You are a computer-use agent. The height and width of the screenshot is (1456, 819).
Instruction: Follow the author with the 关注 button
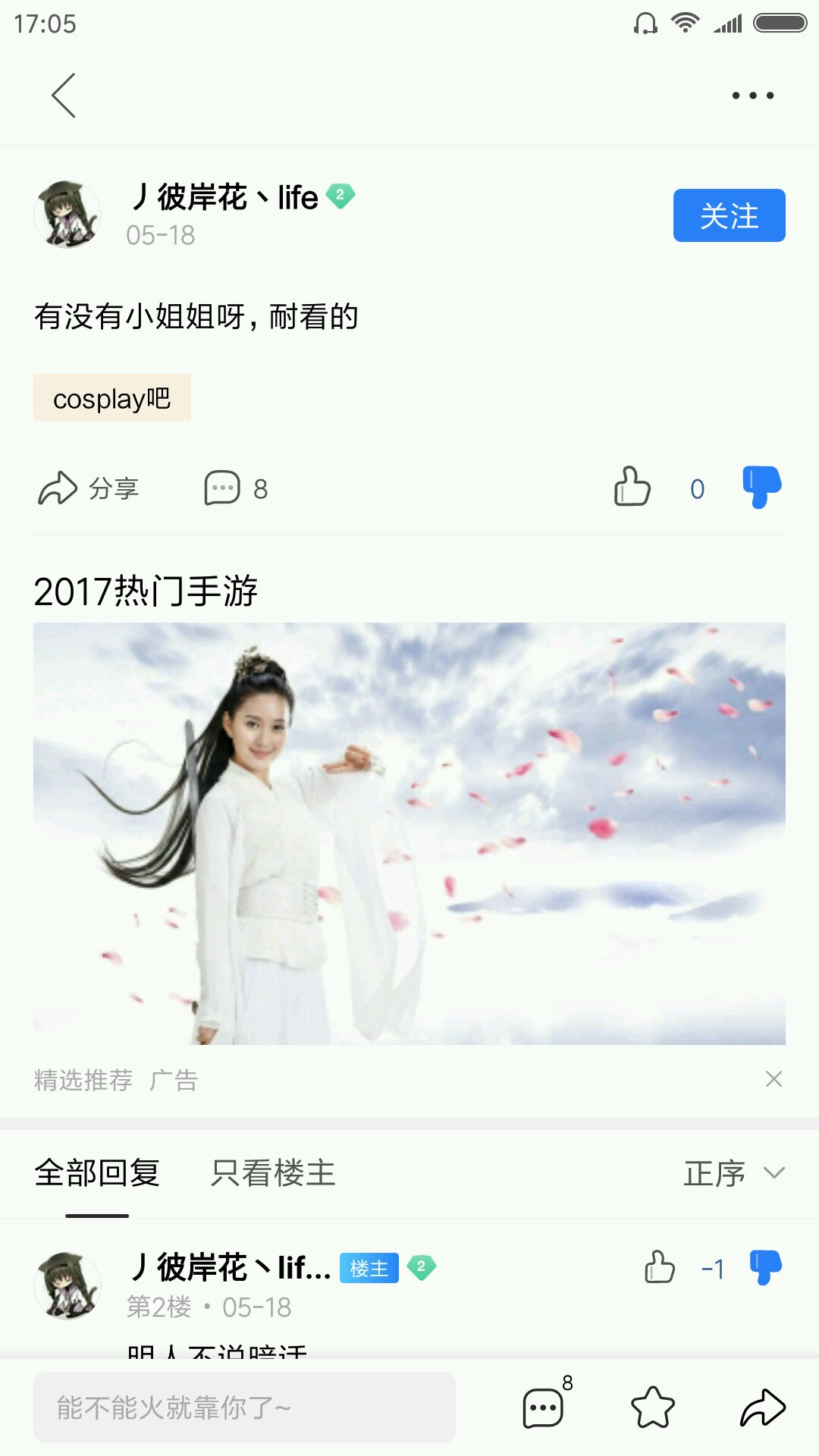[x=729, y=215]
